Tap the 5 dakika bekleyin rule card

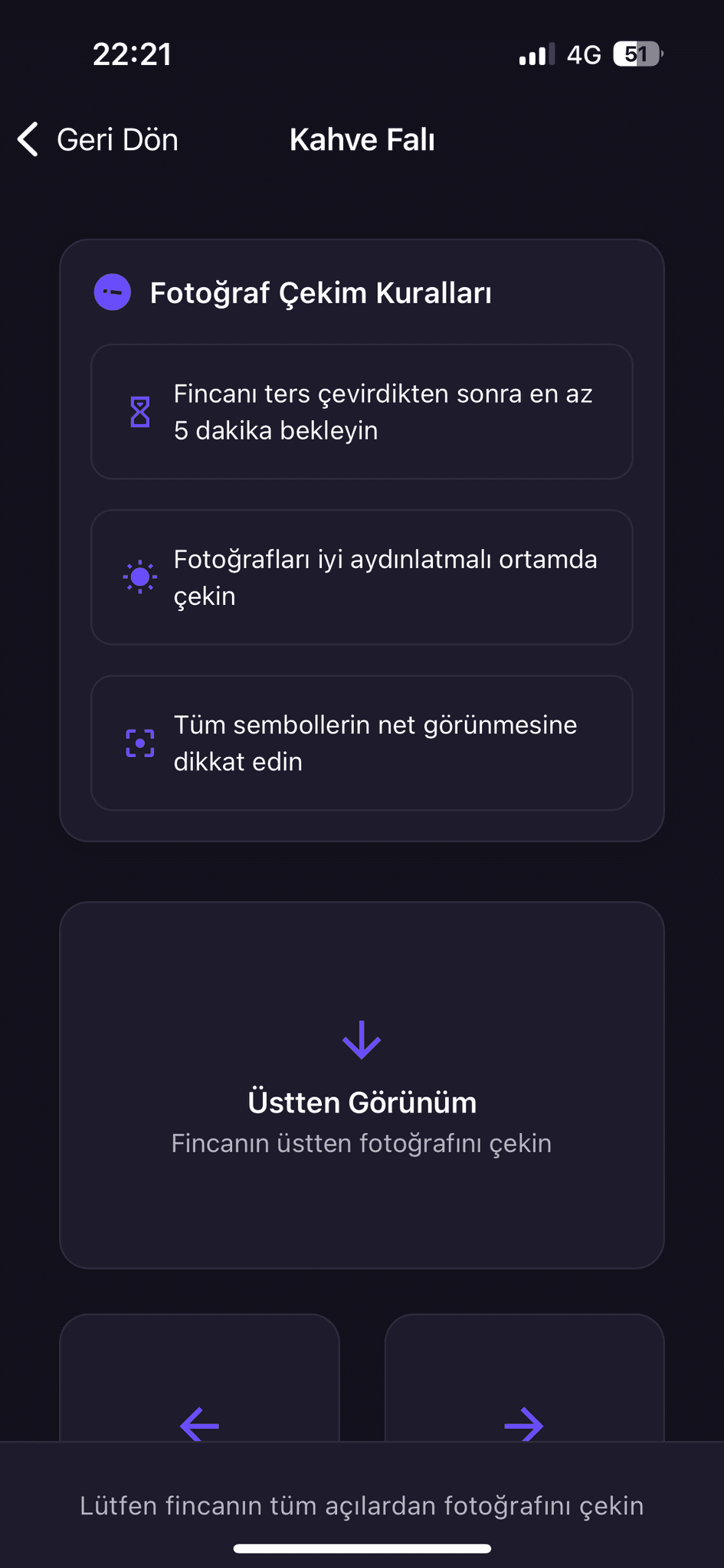(362, 412)
